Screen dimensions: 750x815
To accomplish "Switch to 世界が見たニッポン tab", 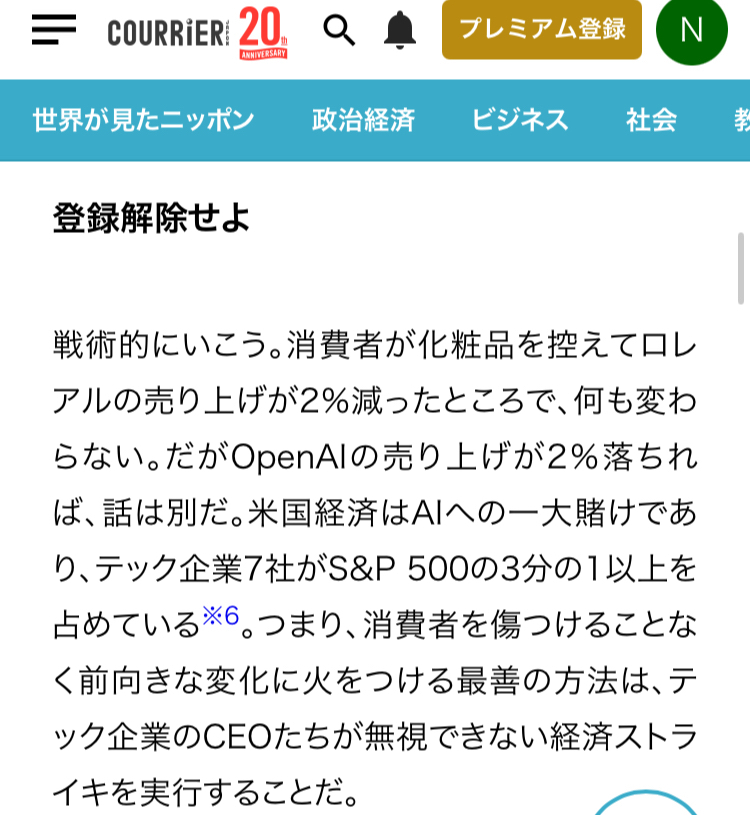I will point(143,120).
